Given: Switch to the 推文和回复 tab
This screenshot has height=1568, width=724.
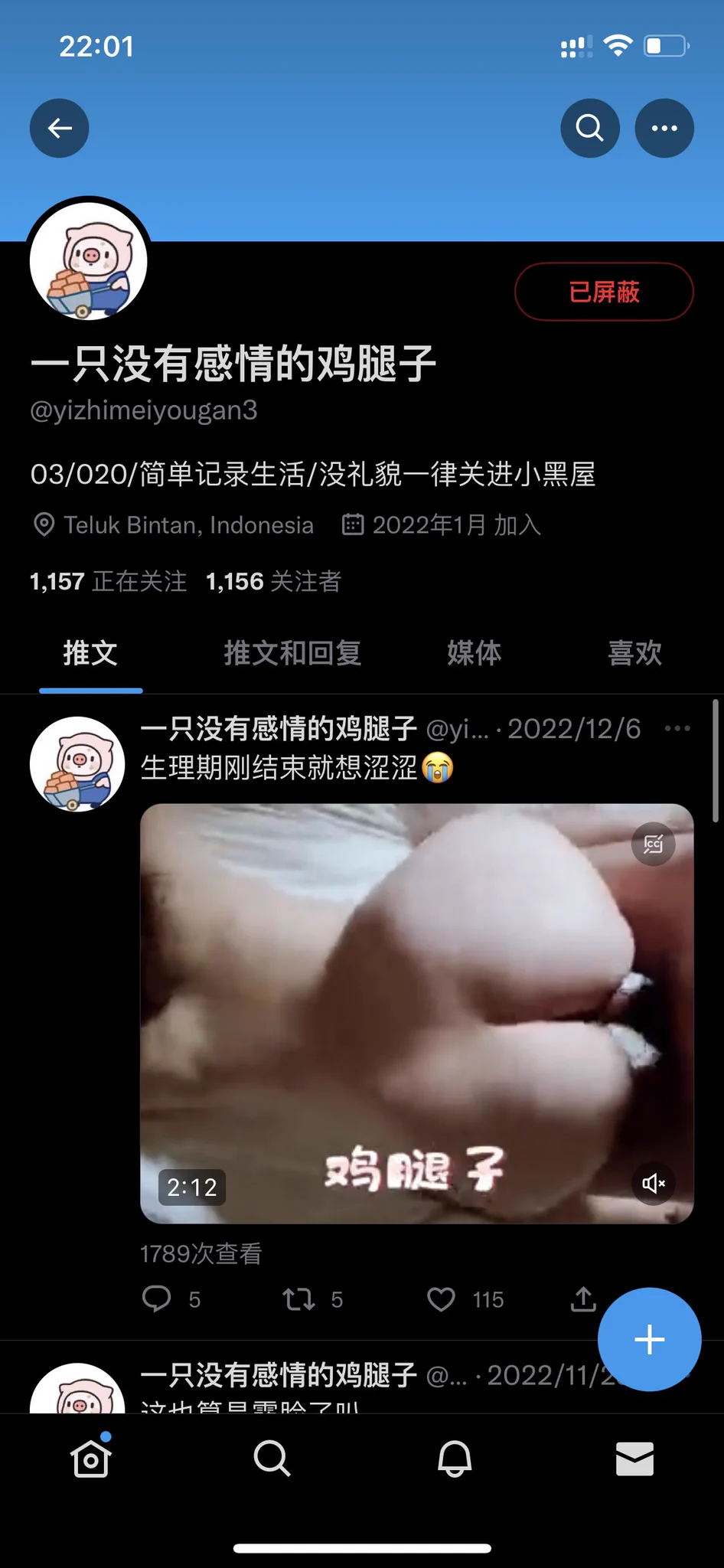Looking at the screenshot, I should [292, 653].
